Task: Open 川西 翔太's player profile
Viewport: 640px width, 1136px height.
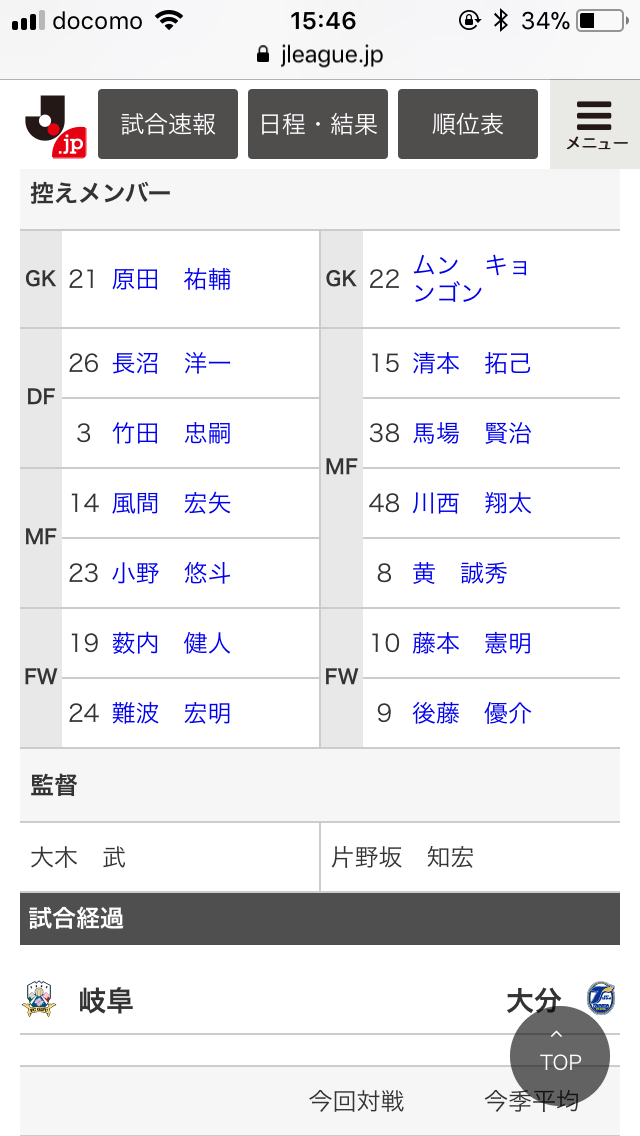Action: [472, 503]
